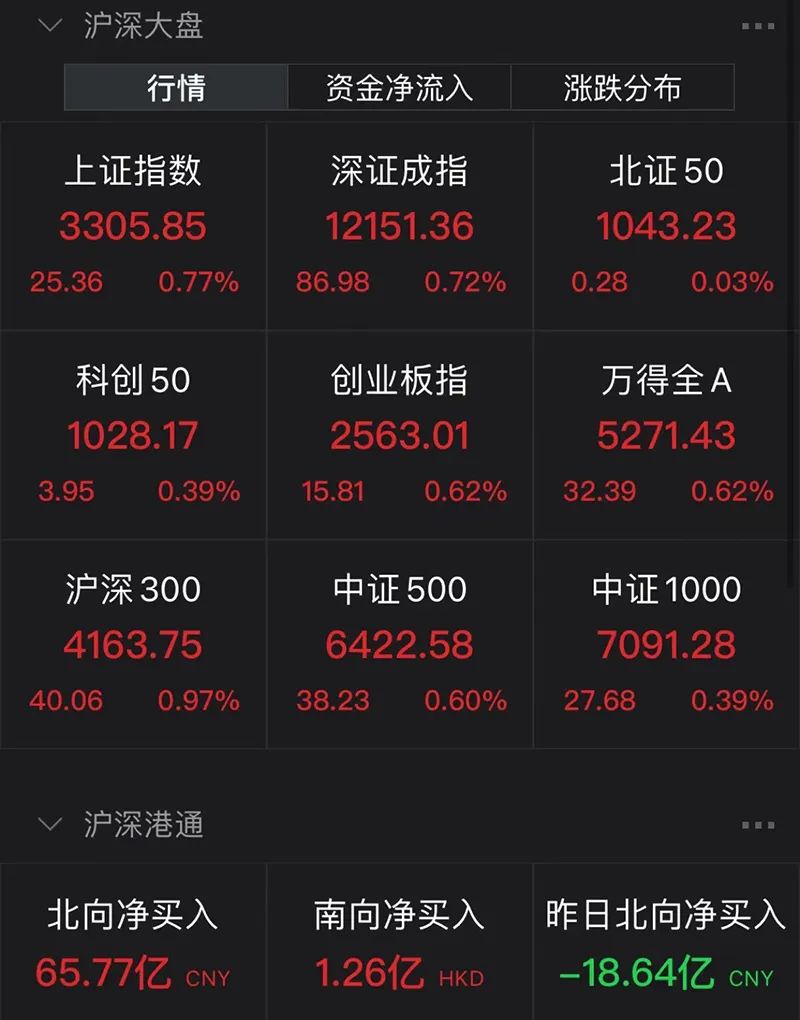Open the 昨日北向净买入 card

tap(667, 942)
